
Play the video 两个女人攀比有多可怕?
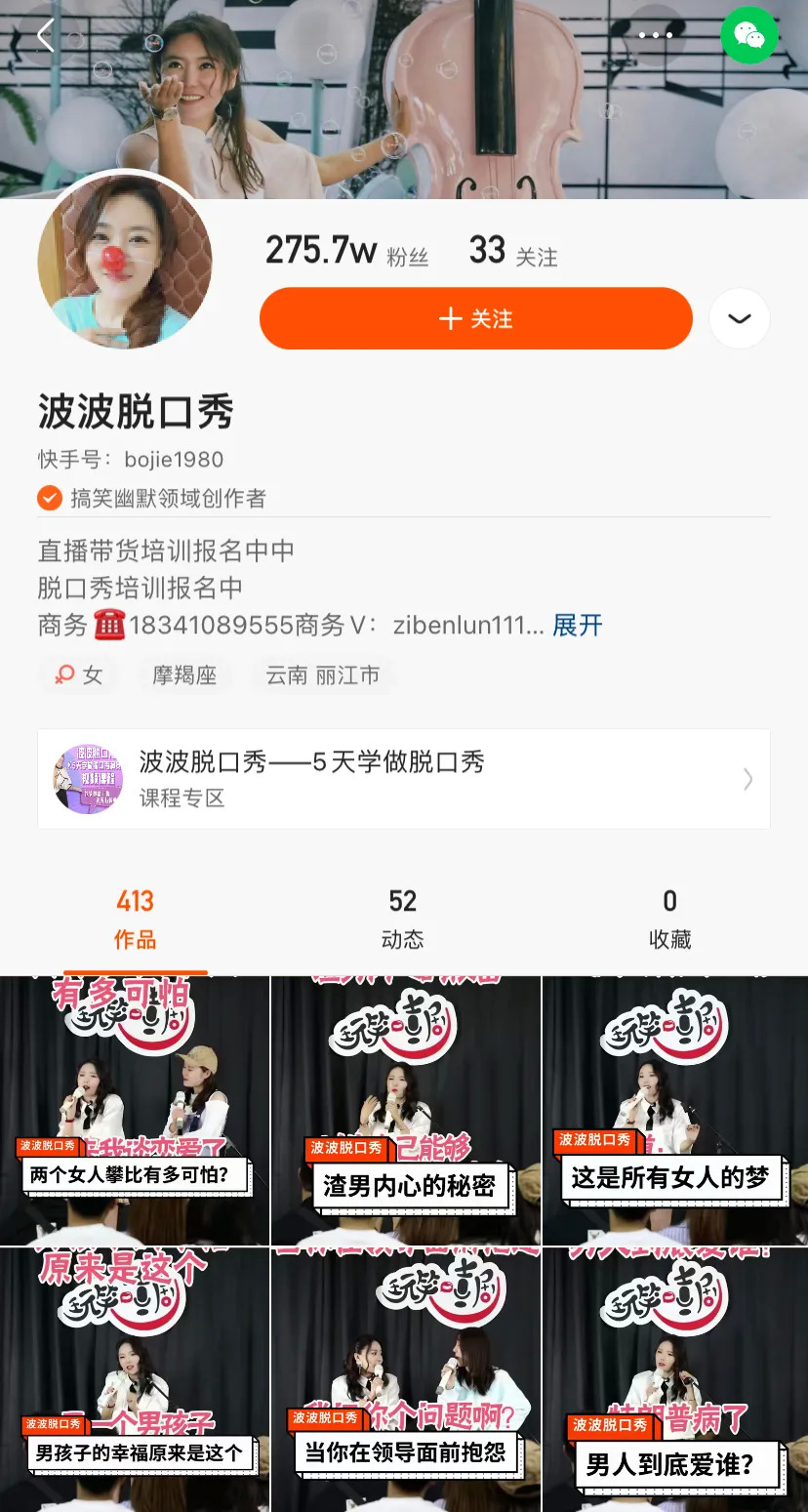pos(135,1110)
